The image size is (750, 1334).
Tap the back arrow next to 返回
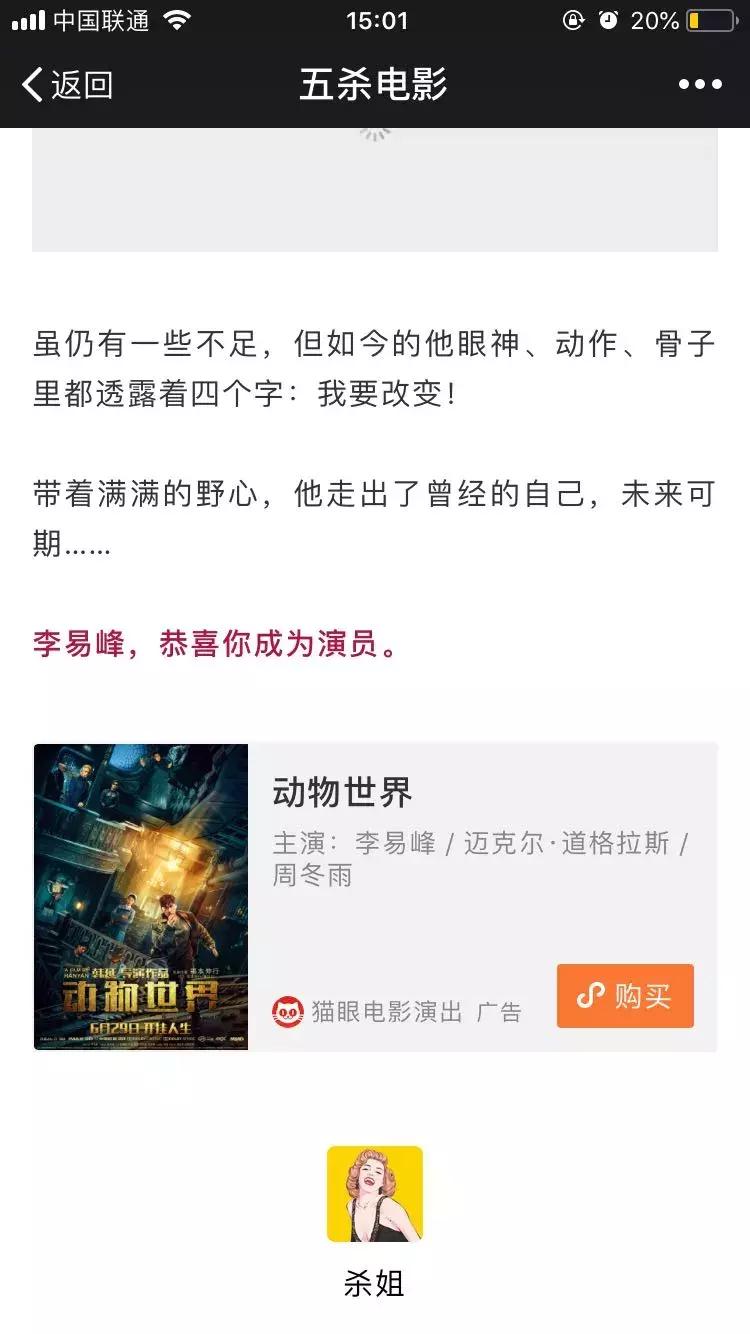click(x=33, y=87)
